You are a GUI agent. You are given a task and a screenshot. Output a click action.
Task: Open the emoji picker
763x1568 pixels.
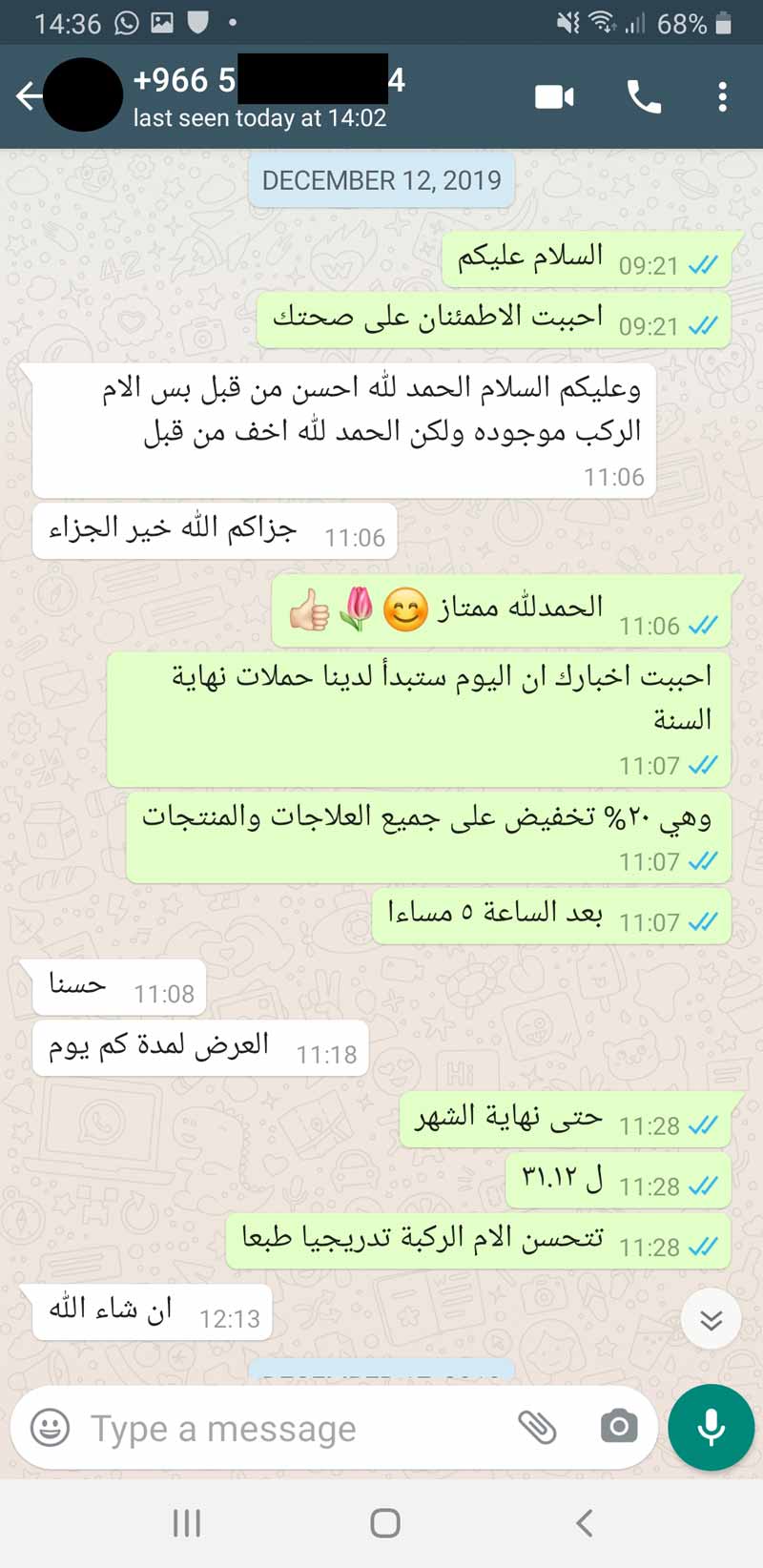[50, 1428]
